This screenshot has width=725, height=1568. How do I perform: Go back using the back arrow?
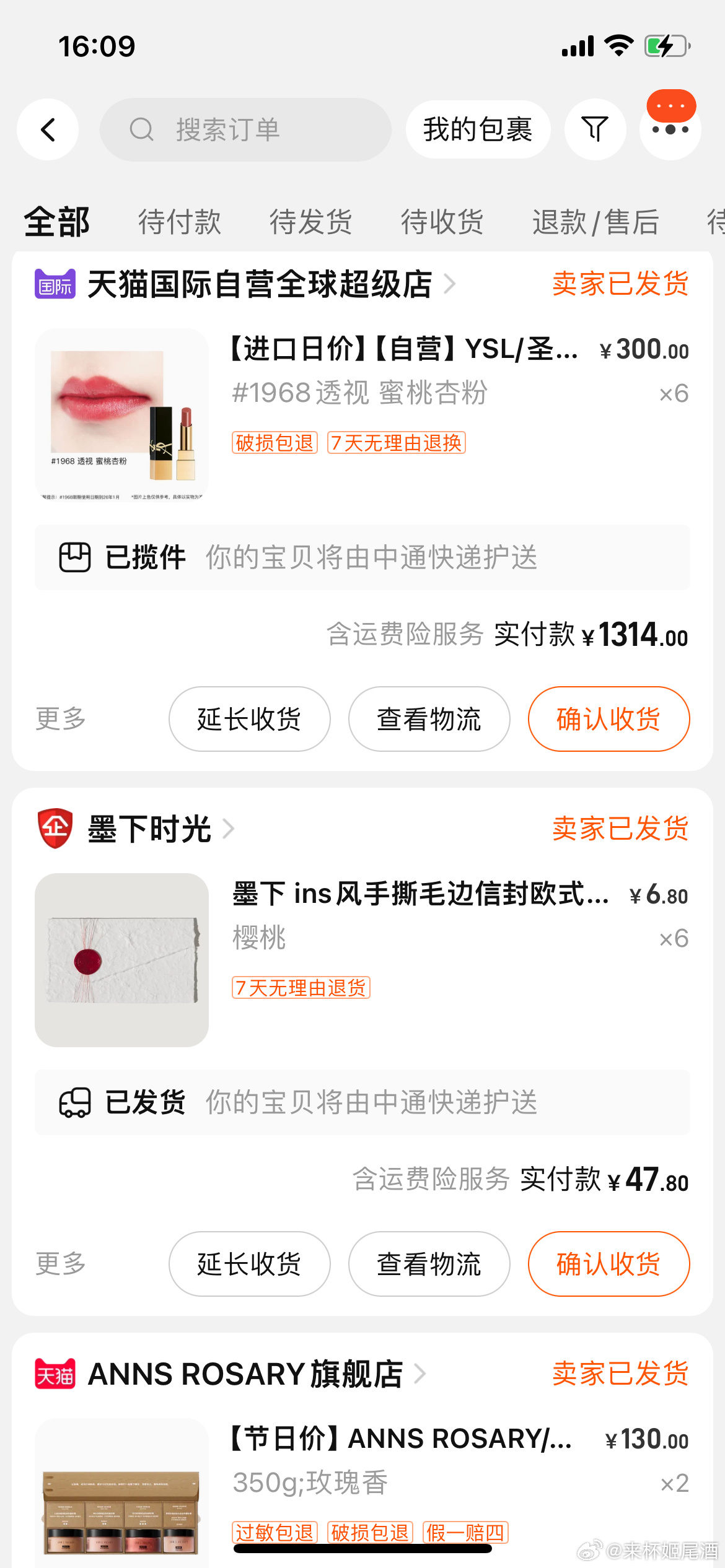click(x=48, y=129)
